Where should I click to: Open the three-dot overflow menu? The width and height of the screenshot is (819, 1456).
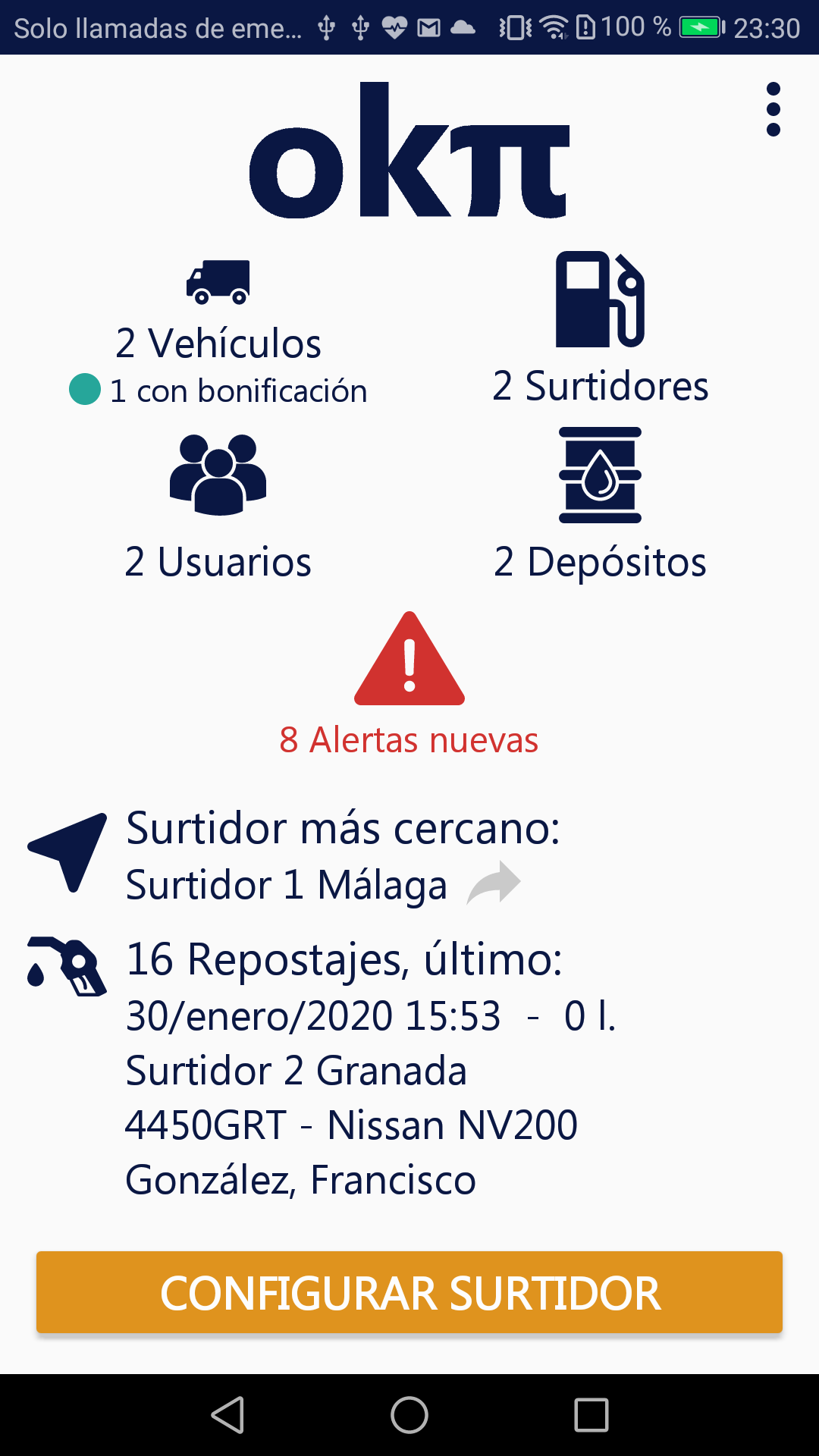point(773,110)
